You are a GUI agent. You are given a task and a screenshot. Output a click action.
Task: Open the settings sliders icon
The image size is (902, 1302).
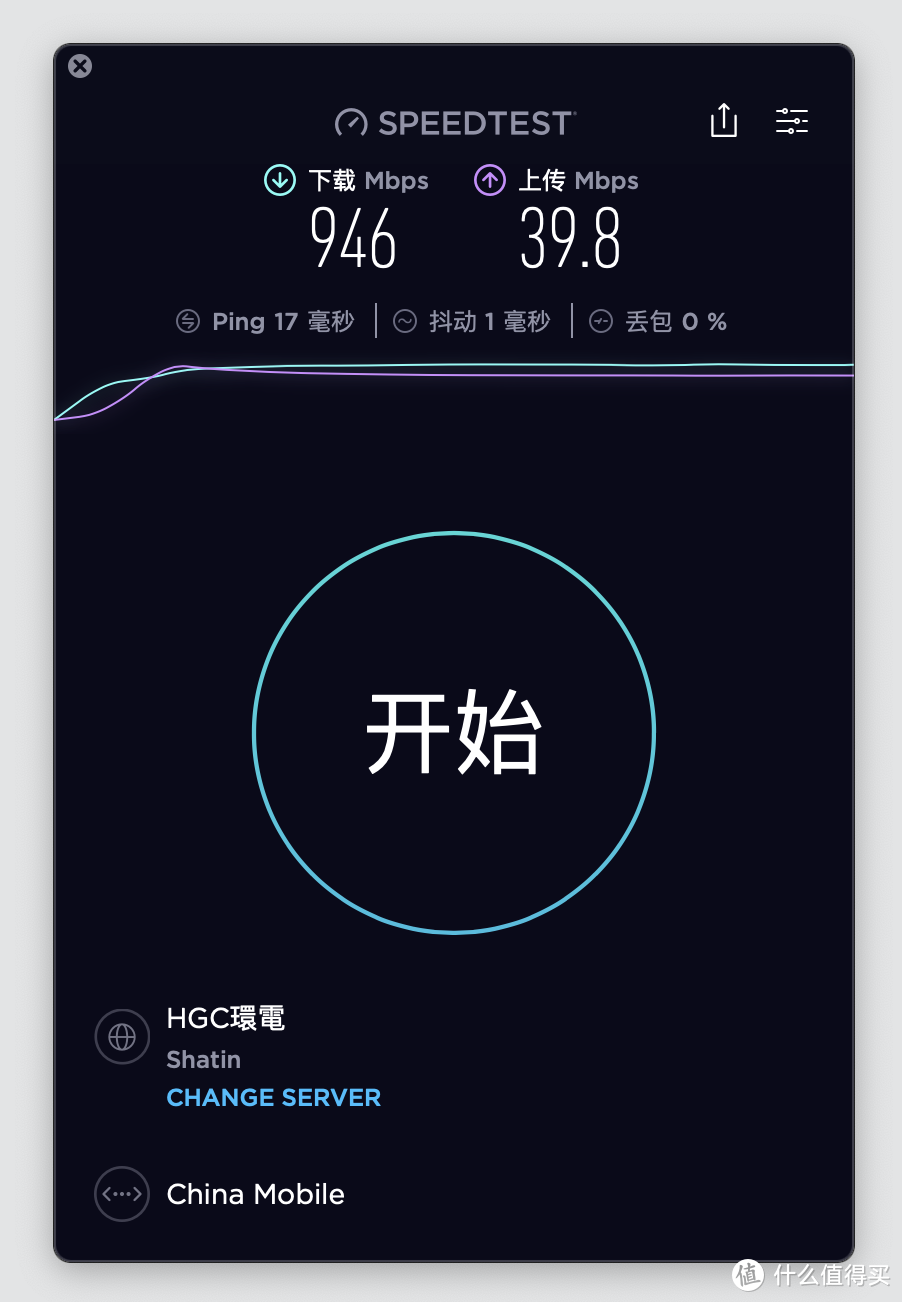792,120
